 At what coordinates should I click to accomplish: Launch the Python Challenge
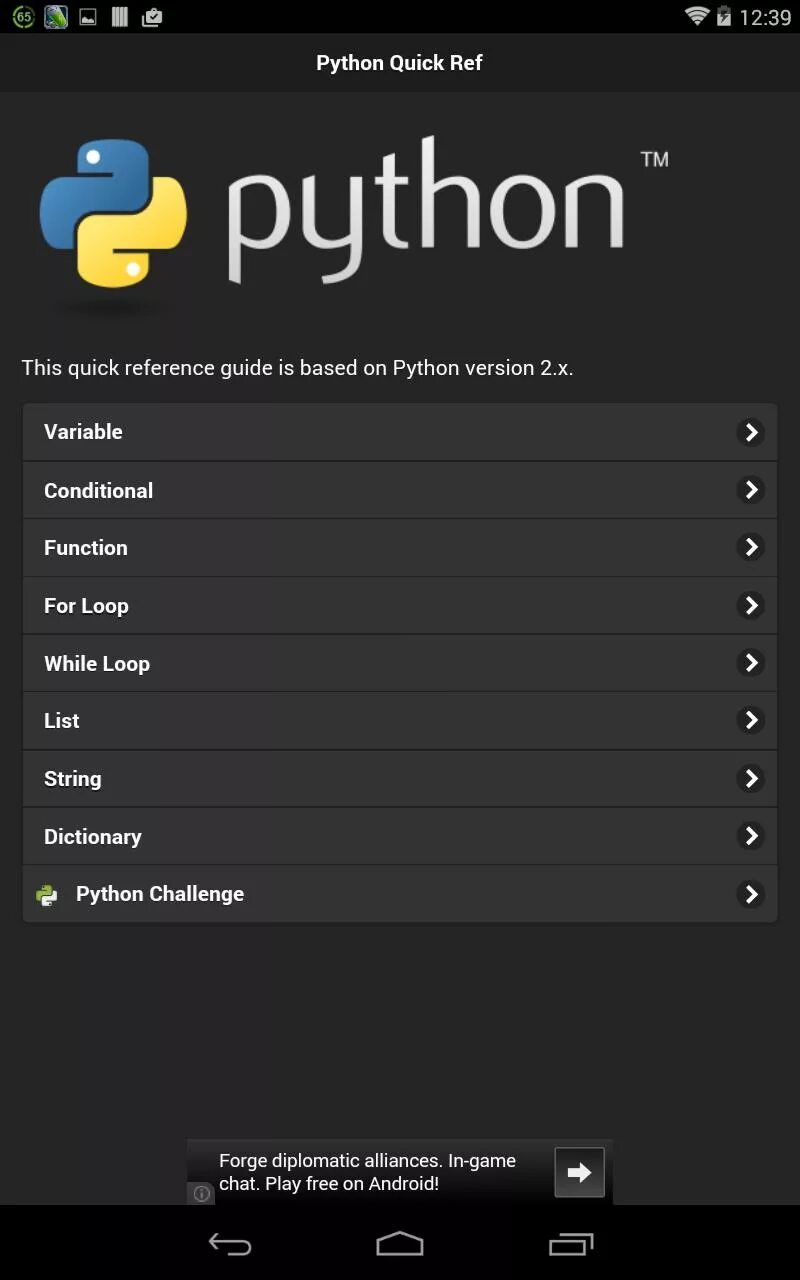pyautogui.click(x=400, y=894)
